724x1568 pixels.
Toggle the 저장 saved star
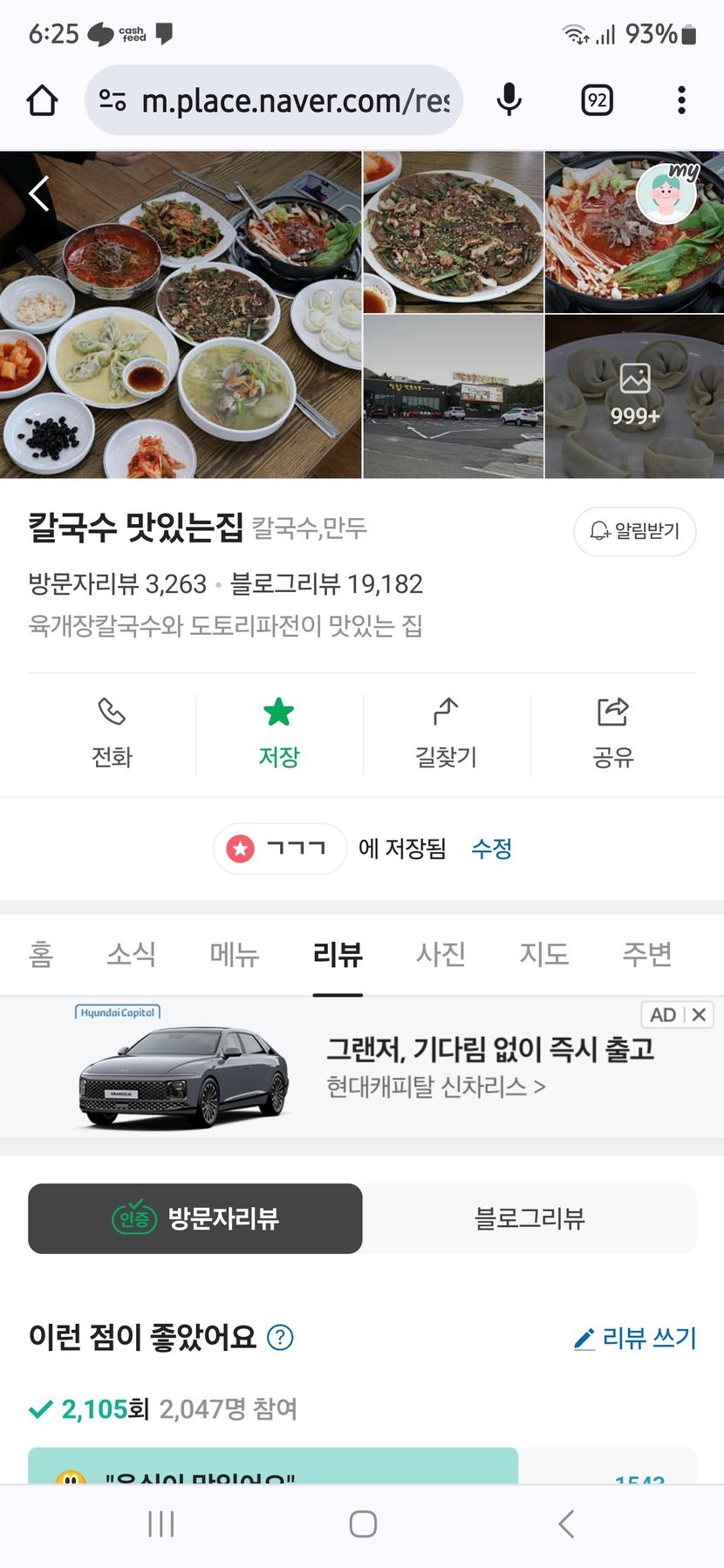(279, 733)
